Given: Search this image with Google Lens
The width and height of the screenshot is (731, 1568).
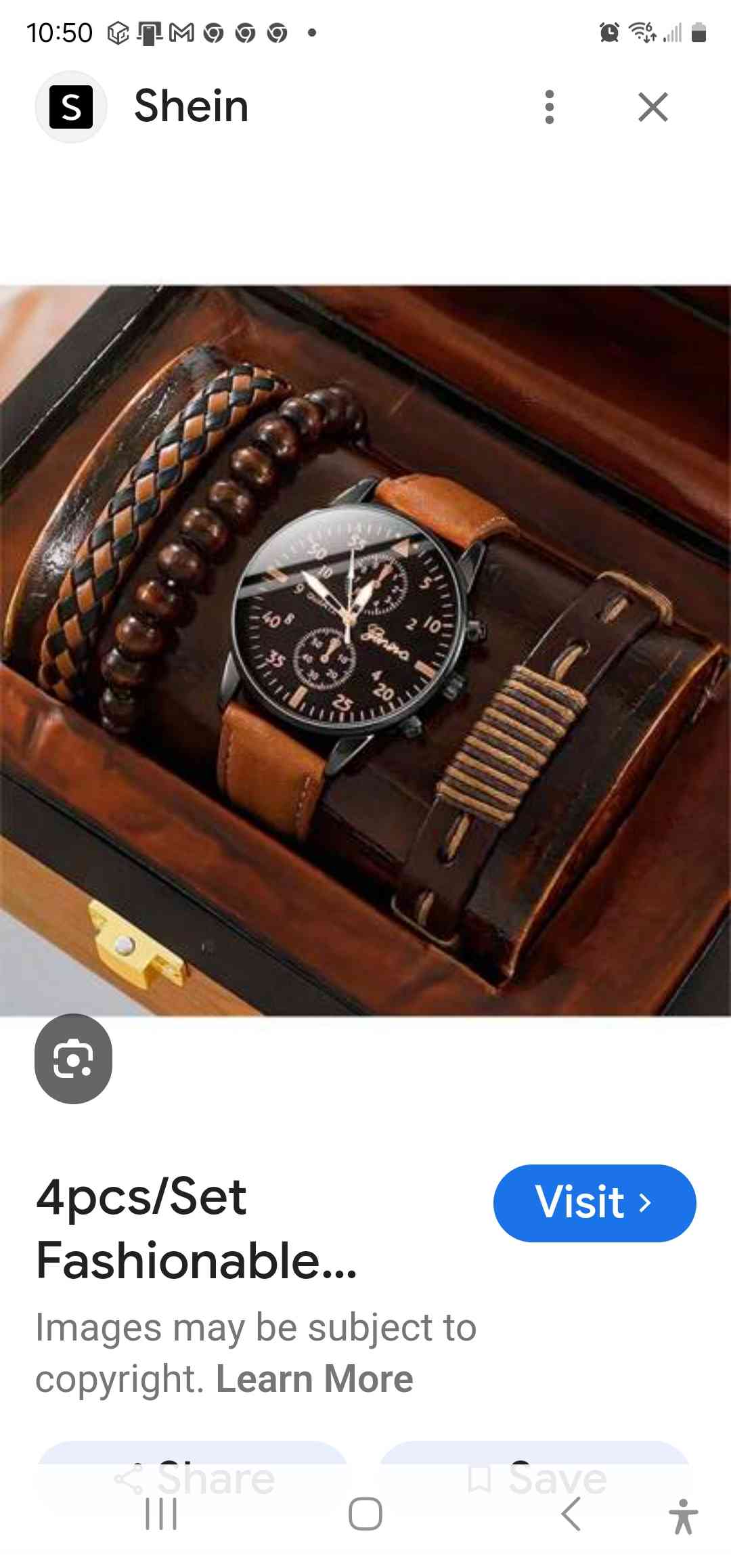Looking at the screenshot, I should [73, 1059].
